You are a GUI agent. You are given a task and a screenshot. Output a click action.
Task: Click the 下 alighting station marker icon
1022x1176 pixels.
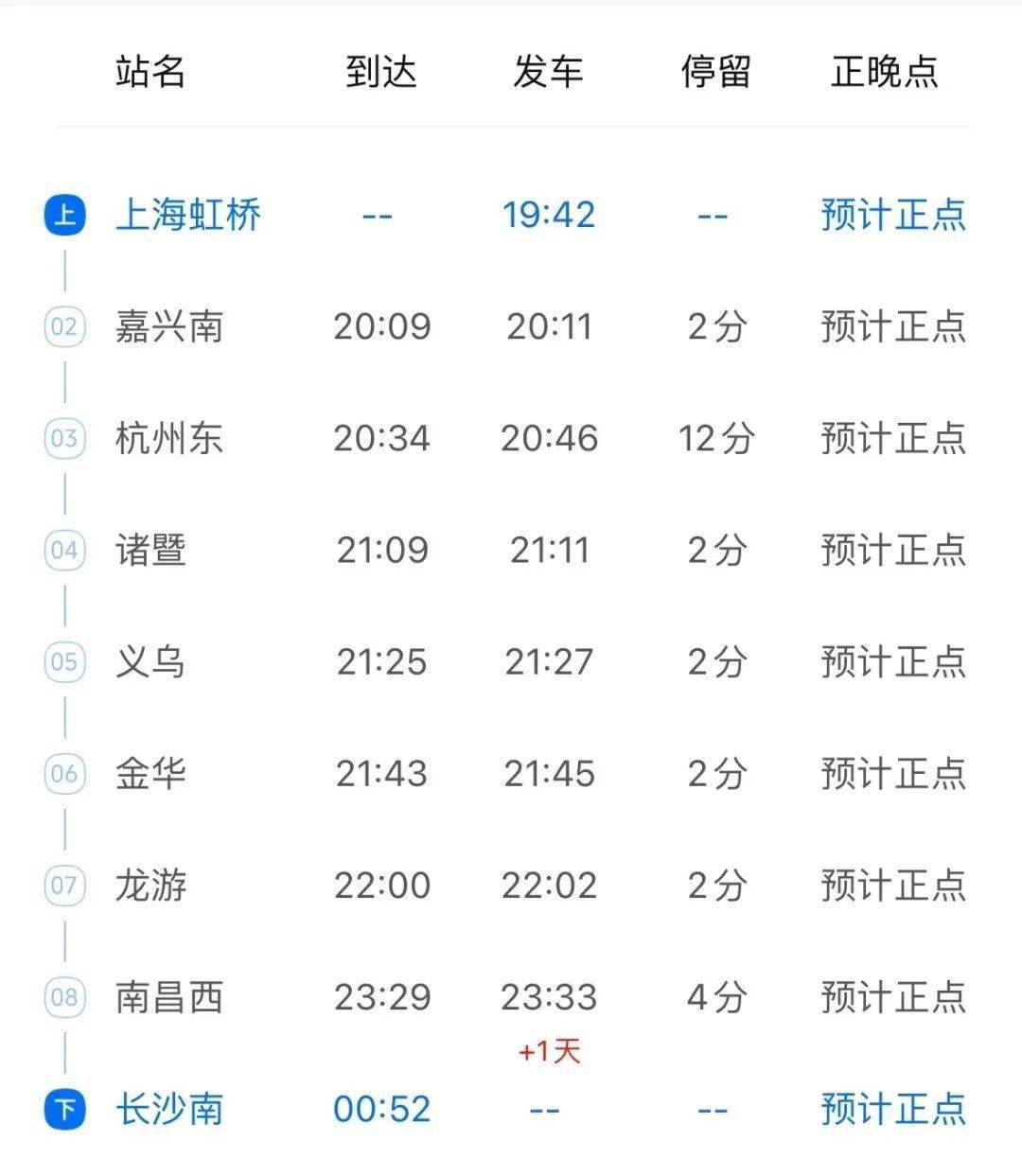(65, 1109)
